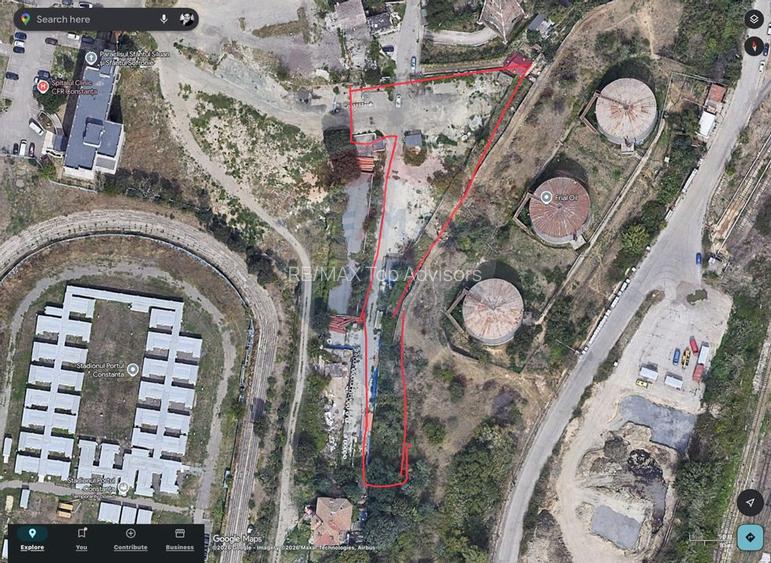This screenshot has width=771, height=563.
Task: Tap the compass to reset north
Action: 753,46
